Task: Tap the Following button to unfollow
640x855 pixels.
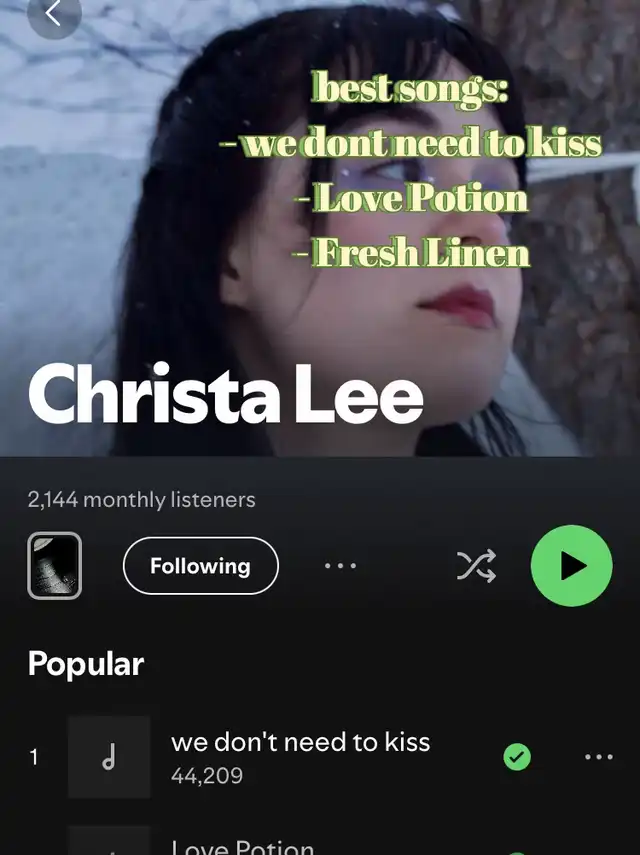Action: tap(200, 566)
